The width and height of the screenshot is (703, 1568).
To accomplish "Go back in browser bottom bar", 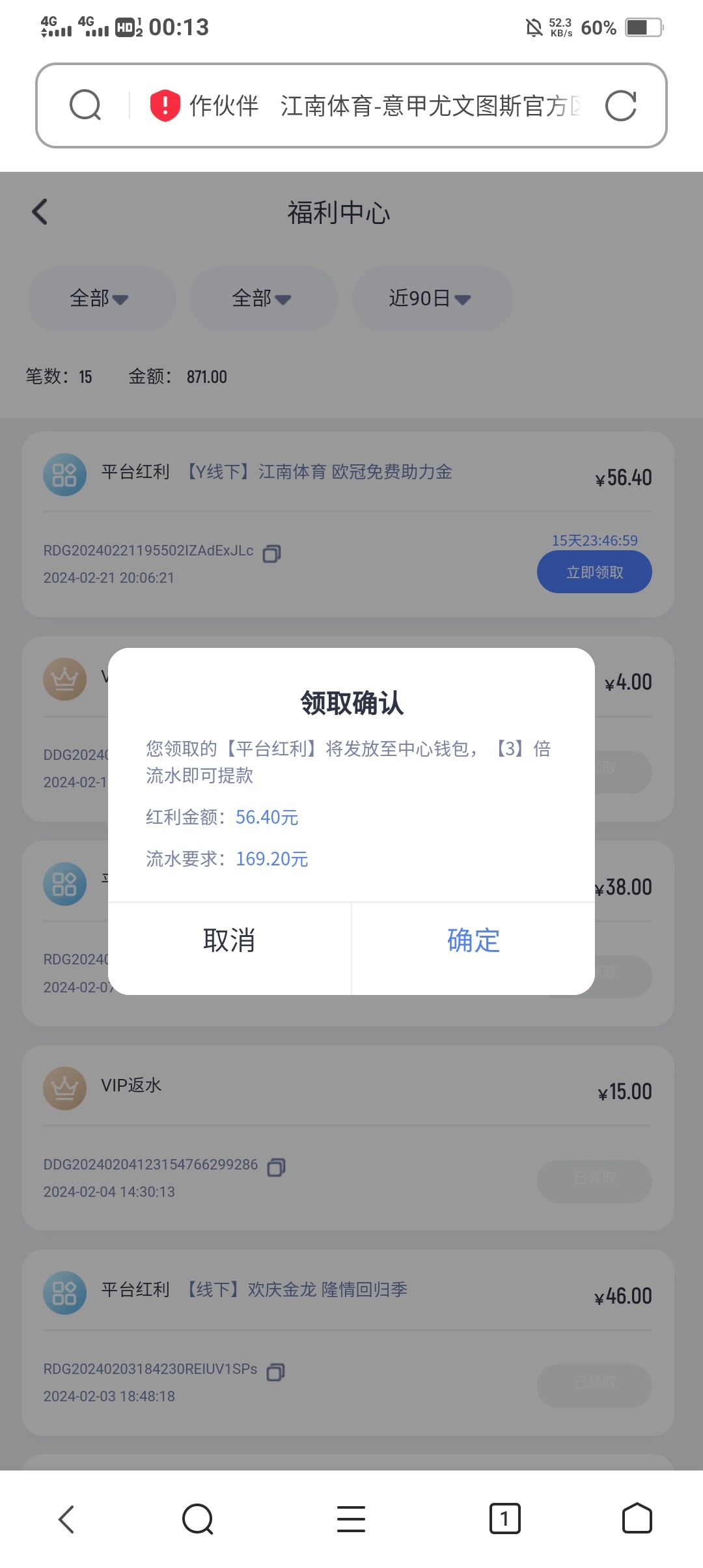I will click(x=66, y=1519).
